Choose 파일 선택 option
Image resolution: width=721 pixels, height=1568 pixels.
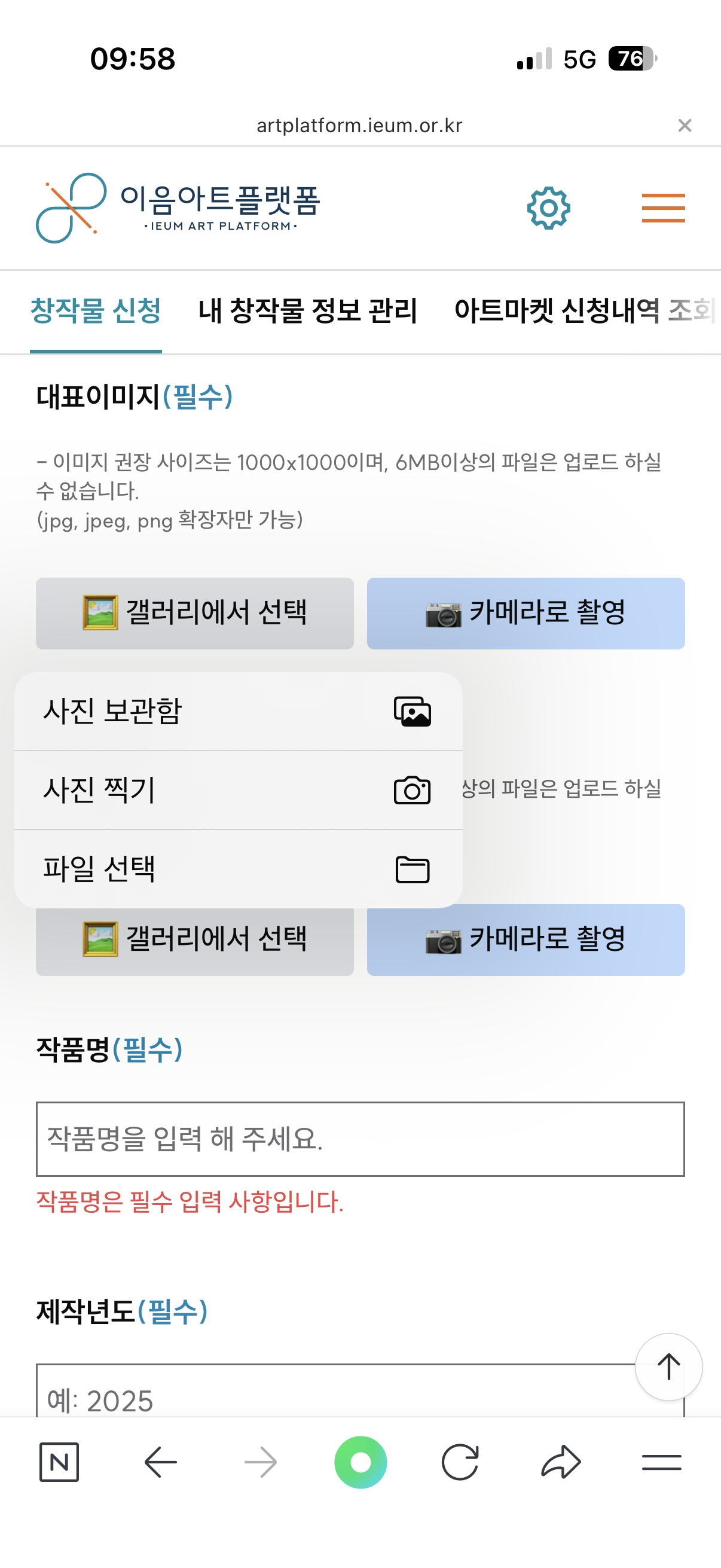tap(238, 868)
